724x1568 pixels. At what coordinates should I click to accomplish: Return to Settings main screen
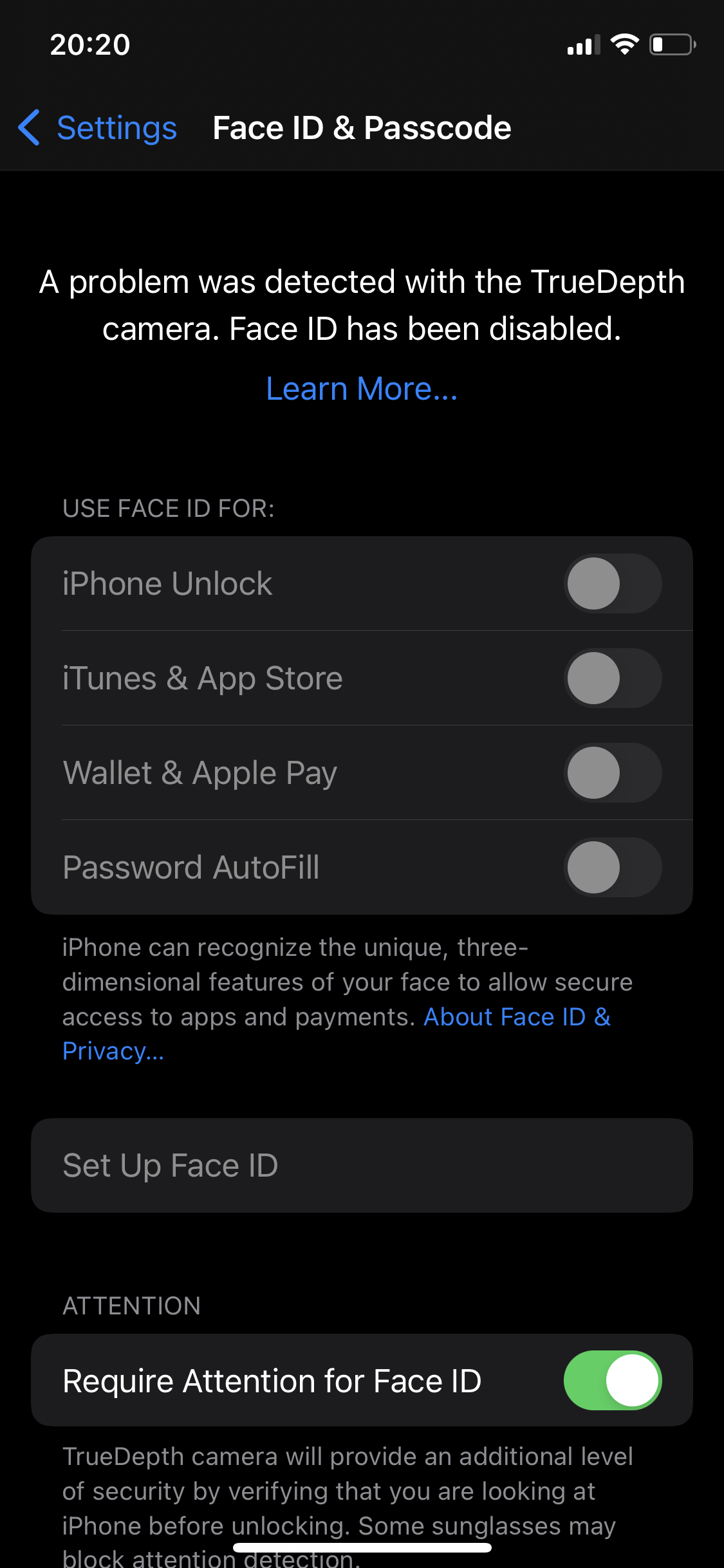pyautogui.click(x=116, y=127)
